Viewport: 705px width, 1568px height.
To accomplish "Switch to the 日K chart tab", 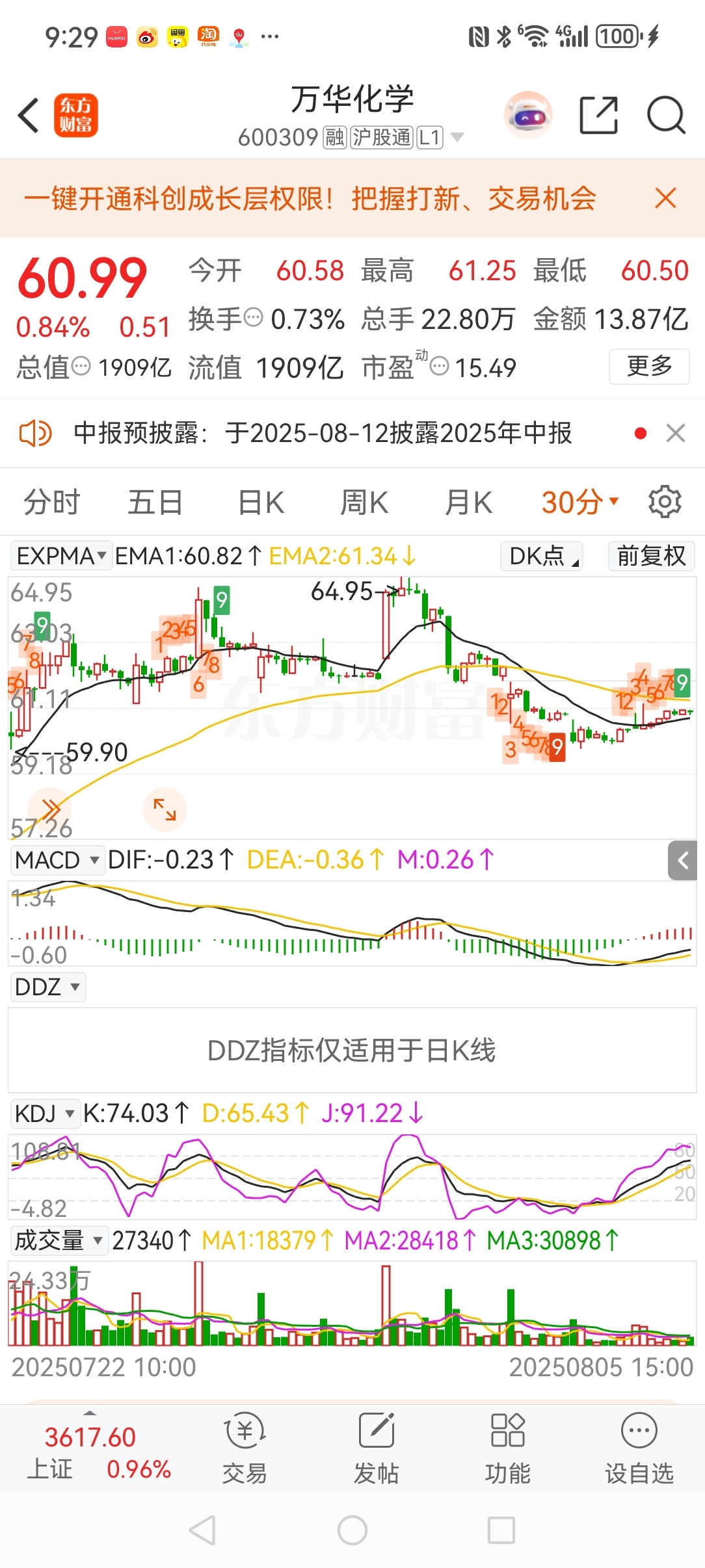I will click(261, 503).
